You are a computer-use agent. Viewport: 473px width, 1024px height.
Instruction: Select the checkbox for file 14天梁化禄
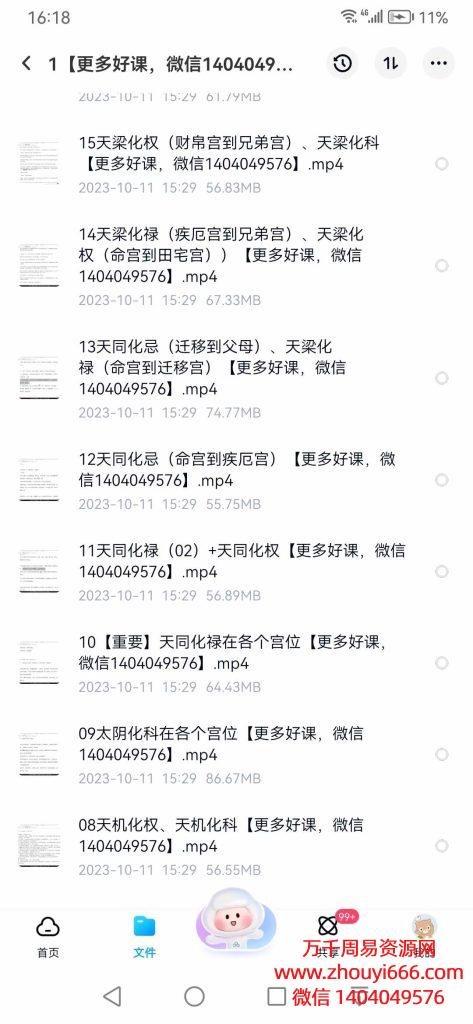[x=442, y=266]
